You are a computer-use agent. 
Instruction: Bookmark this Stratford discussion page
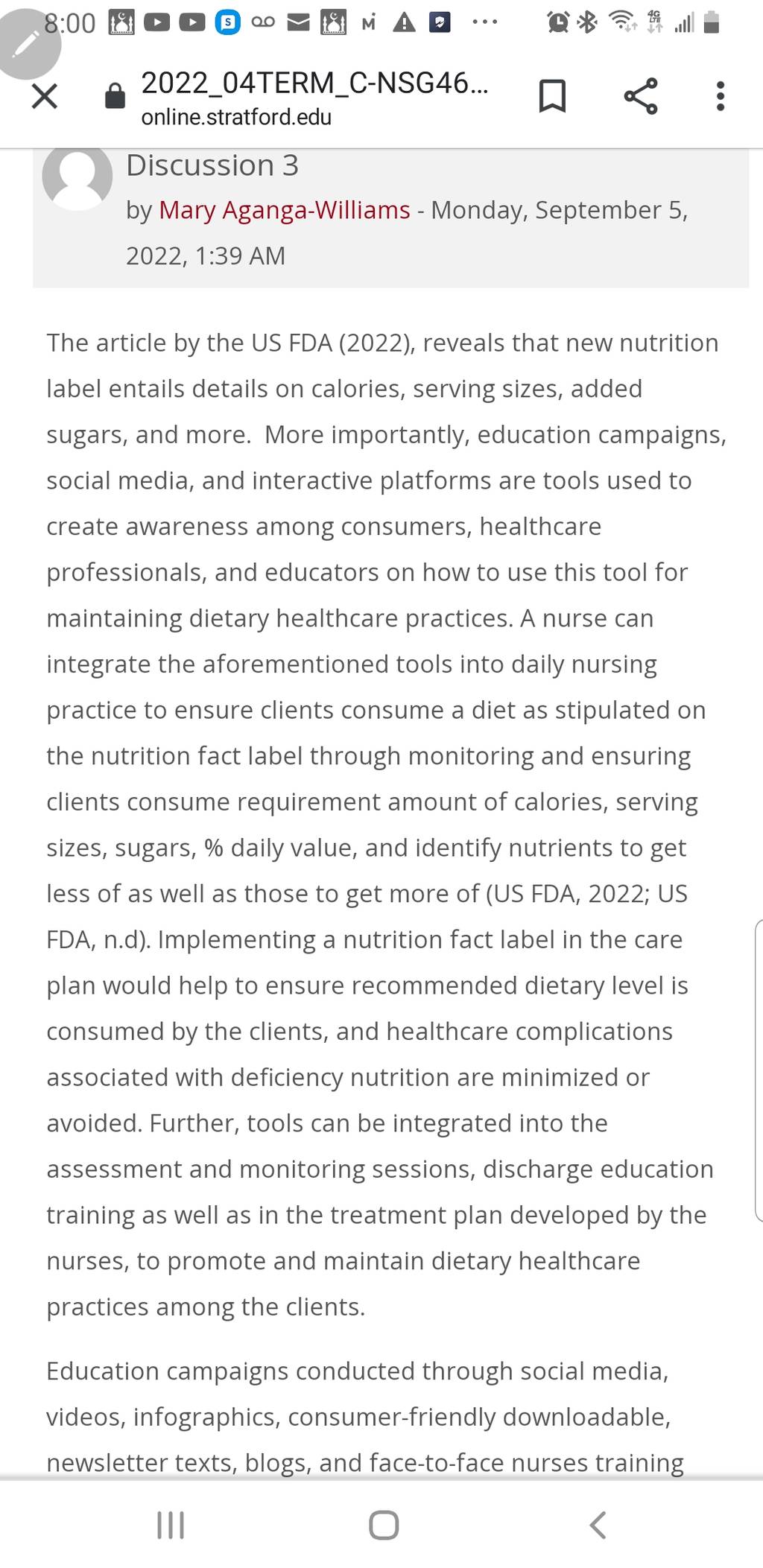(552, 96)
